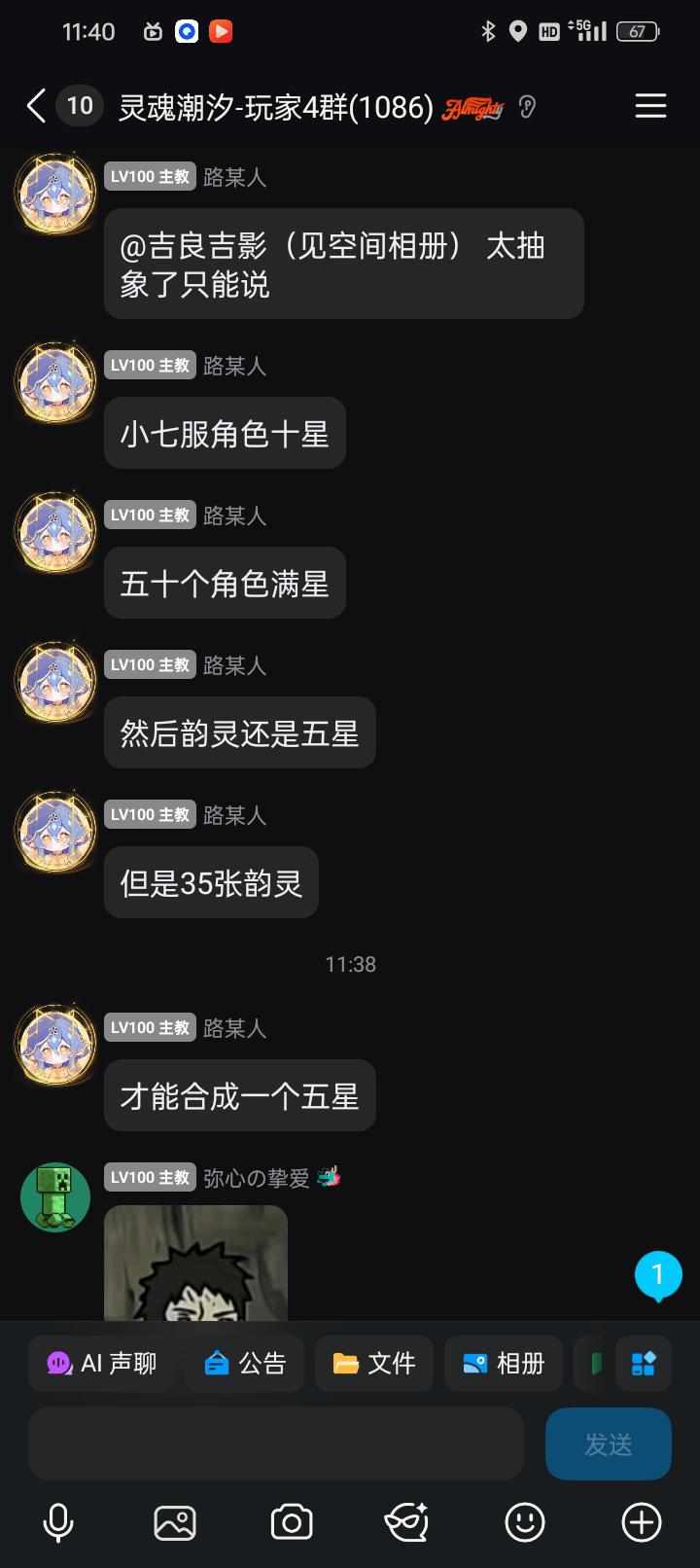Viewport: 700px width, 1568px height.
Task: Open the 文件 files chip
Action: [374, 1364]
